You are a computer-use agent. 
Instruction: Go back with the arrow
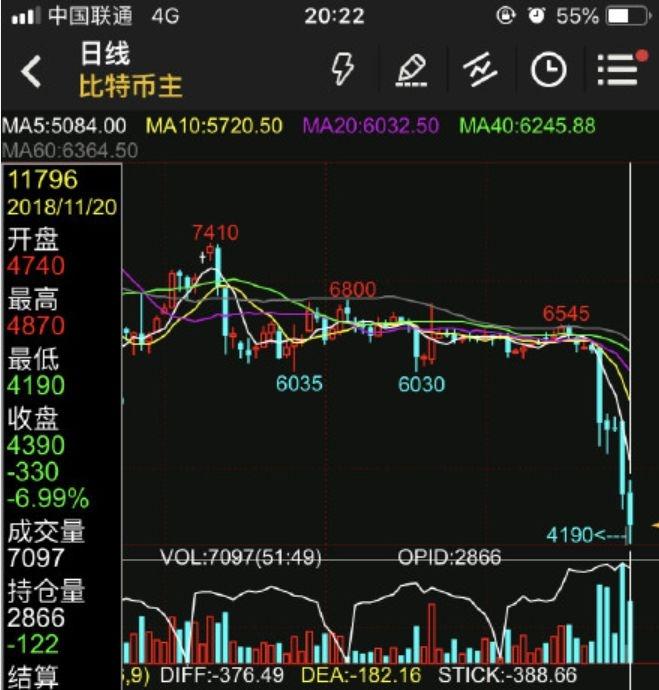pyautogui.click(x=32, y=70)
